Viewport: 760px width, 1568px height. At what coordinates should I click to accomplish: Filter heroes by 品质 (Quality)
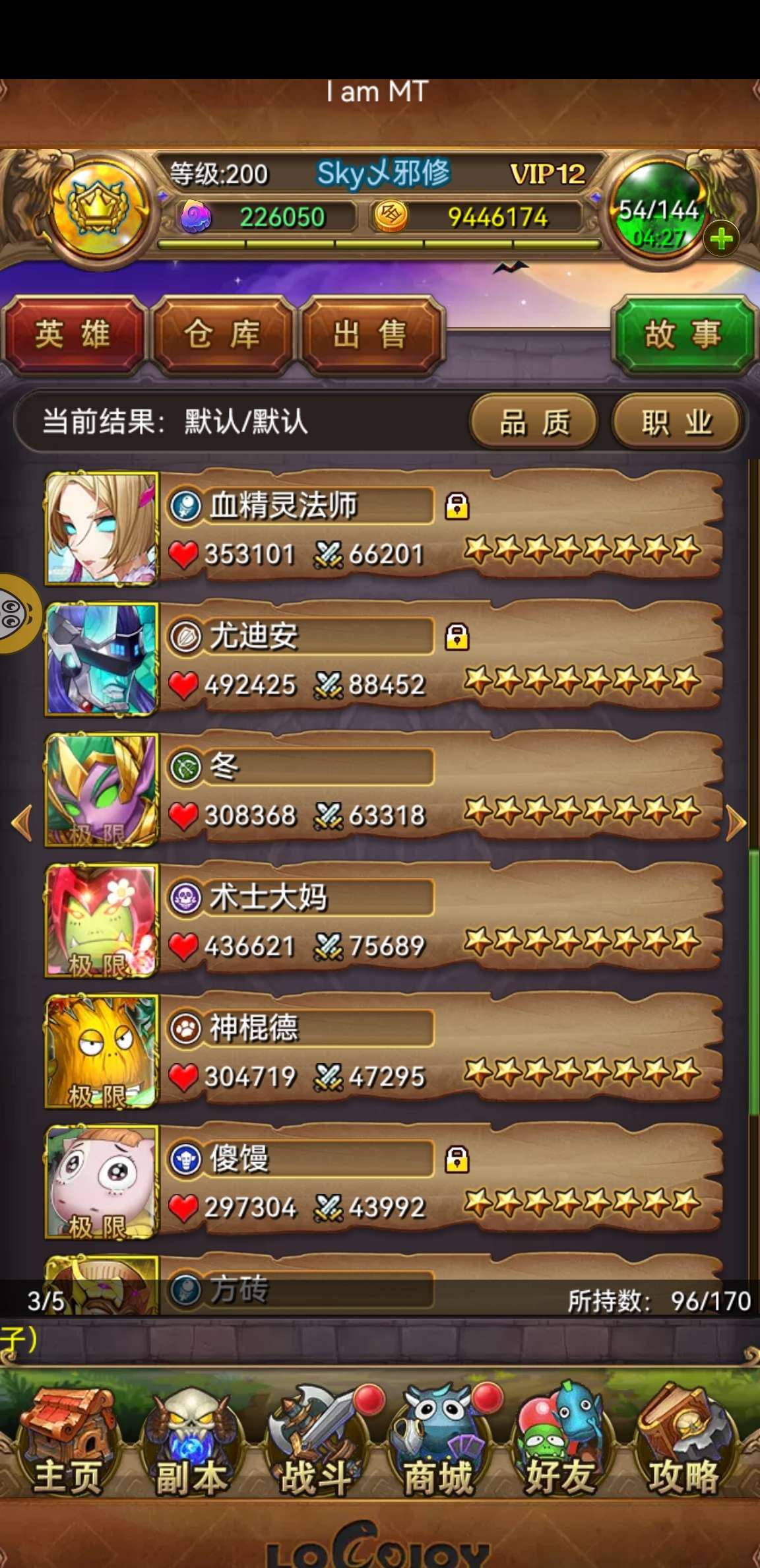click(x=534, y=422)
